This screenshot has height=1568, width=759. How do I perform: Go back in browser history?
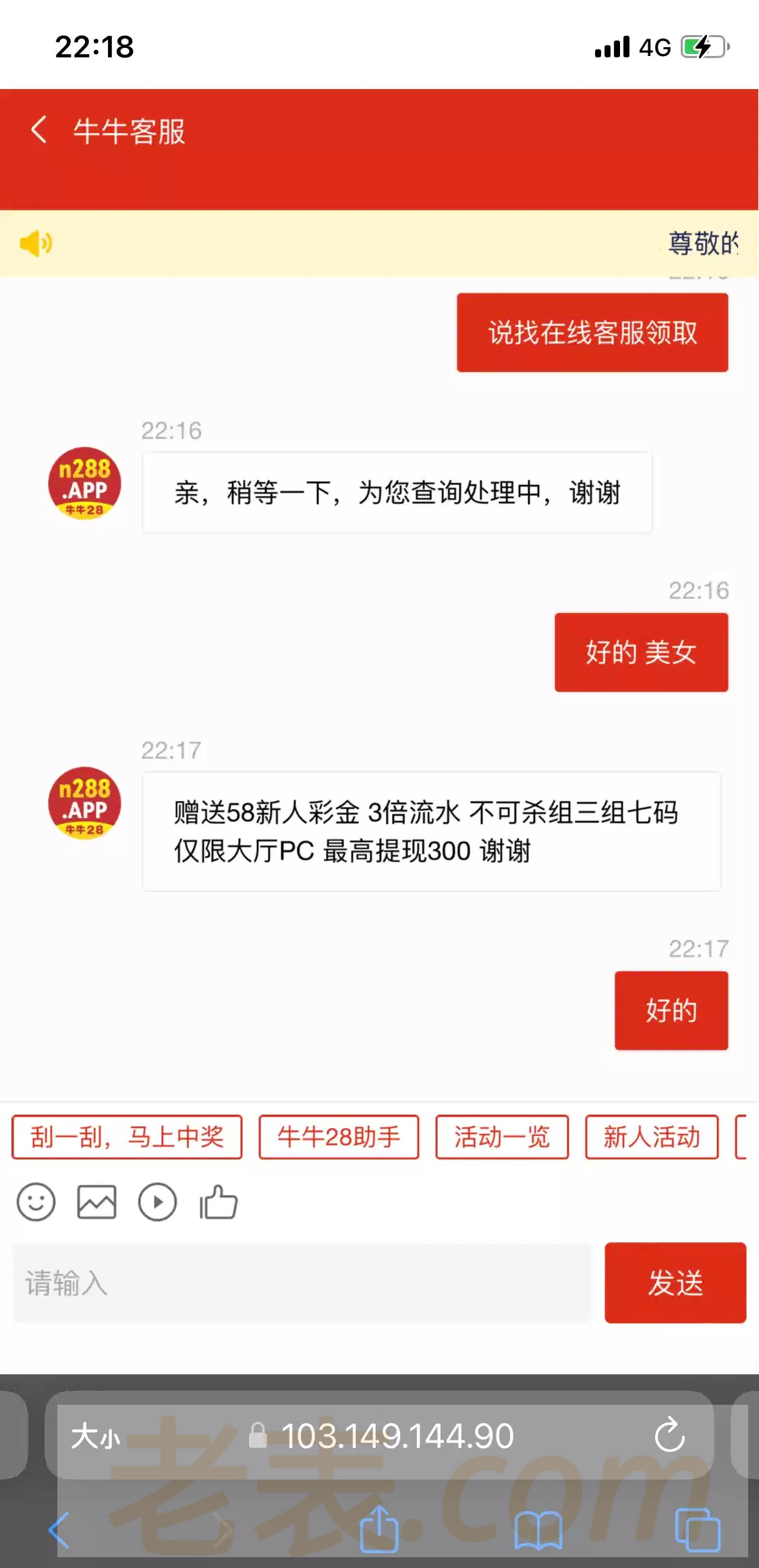(x=59, y=1530)
